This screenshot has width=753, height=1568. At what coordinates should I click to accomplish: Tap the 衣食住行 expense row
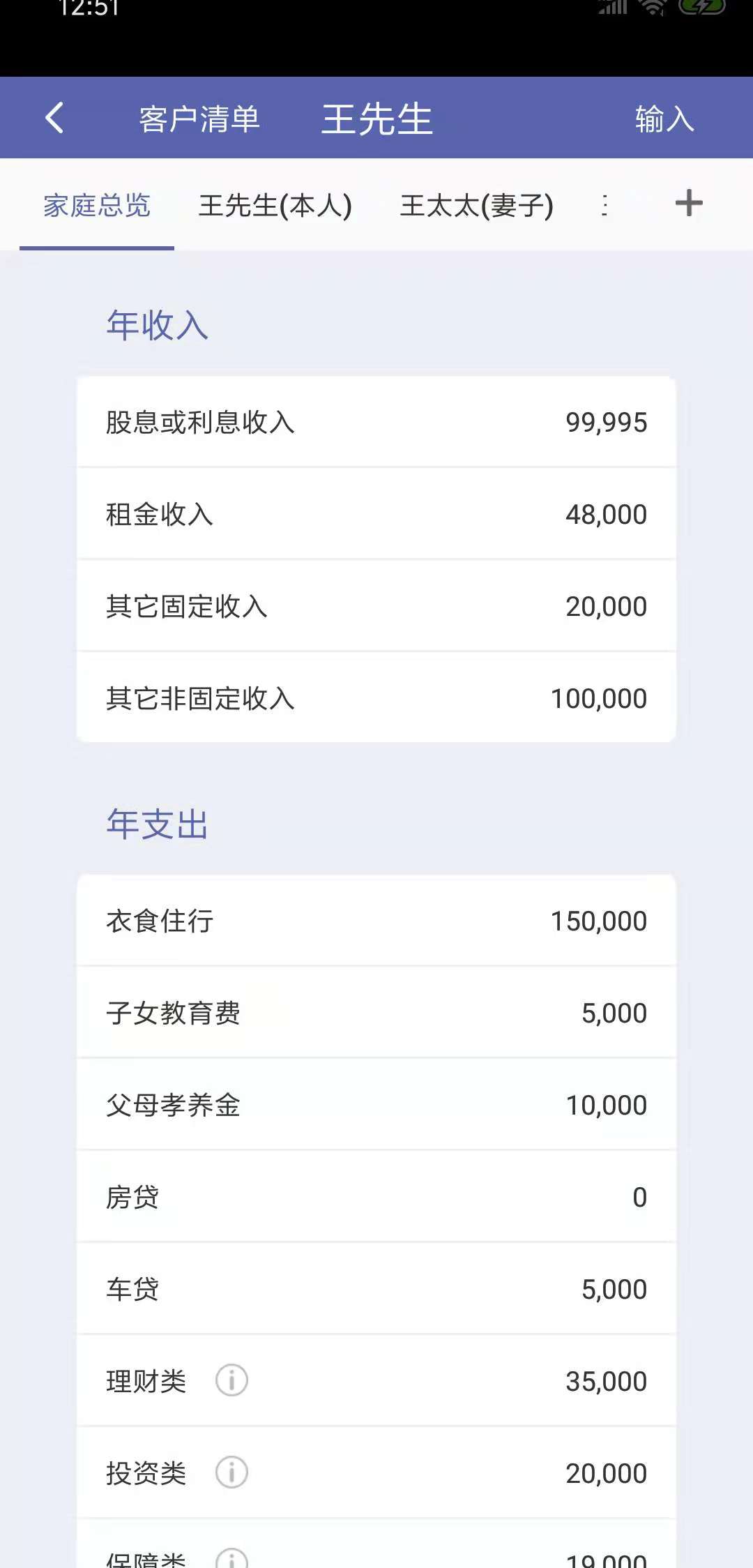coord(376,921)
